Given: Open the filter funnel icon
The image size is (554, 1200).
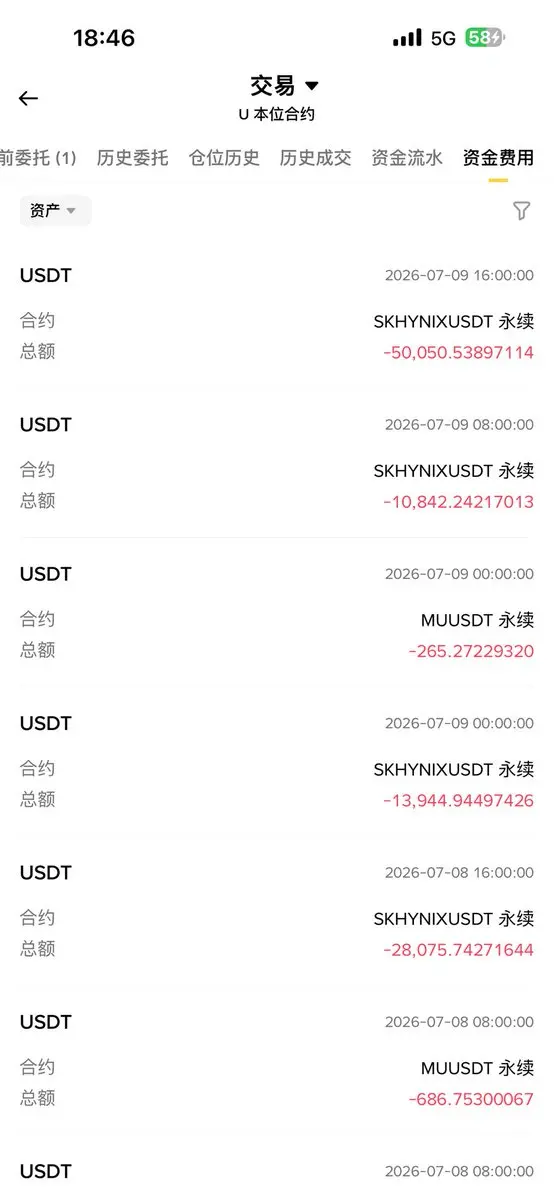Looking at the screenshot, I should click(x=521, y=211).
